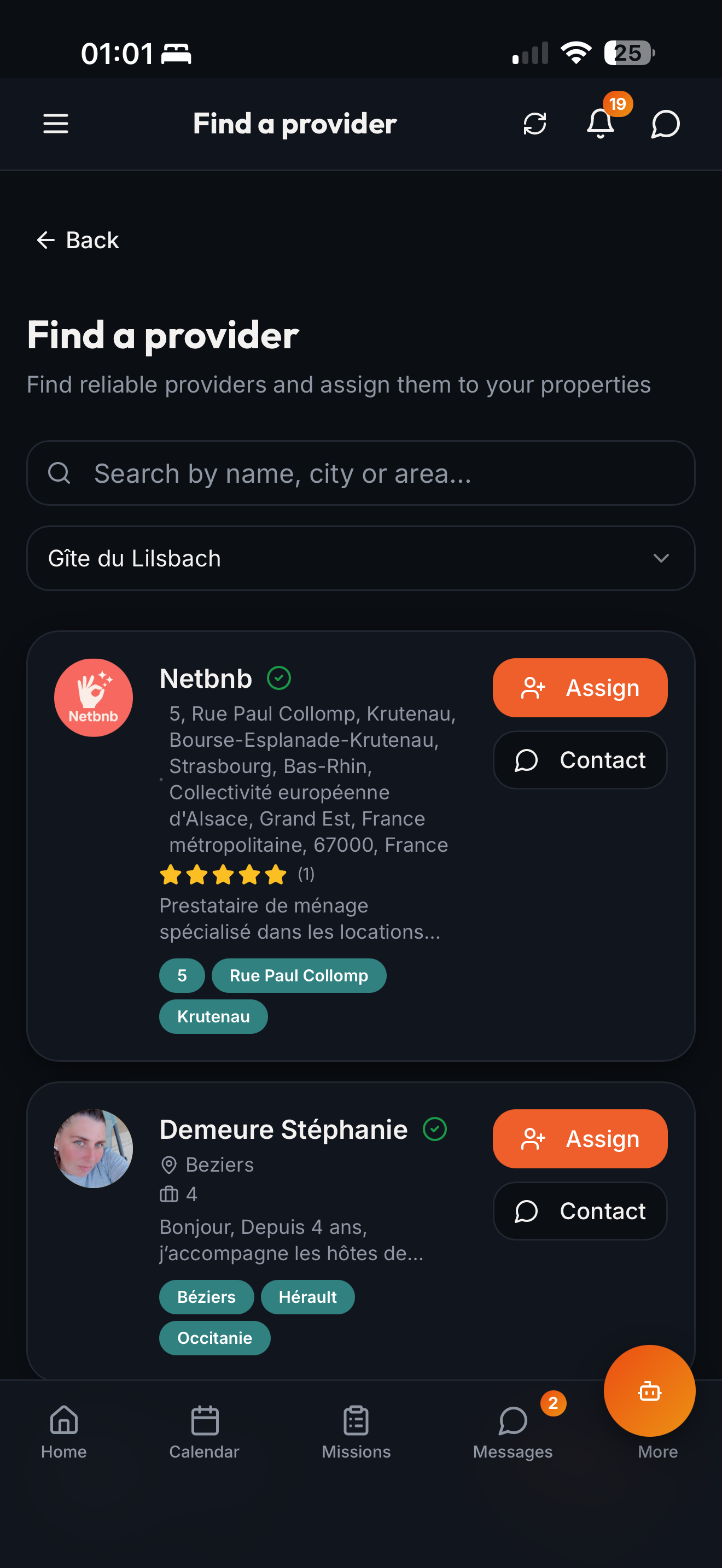722x1568 pixels.
Task: Select the Béziers tag chip
Action: 206,1296
